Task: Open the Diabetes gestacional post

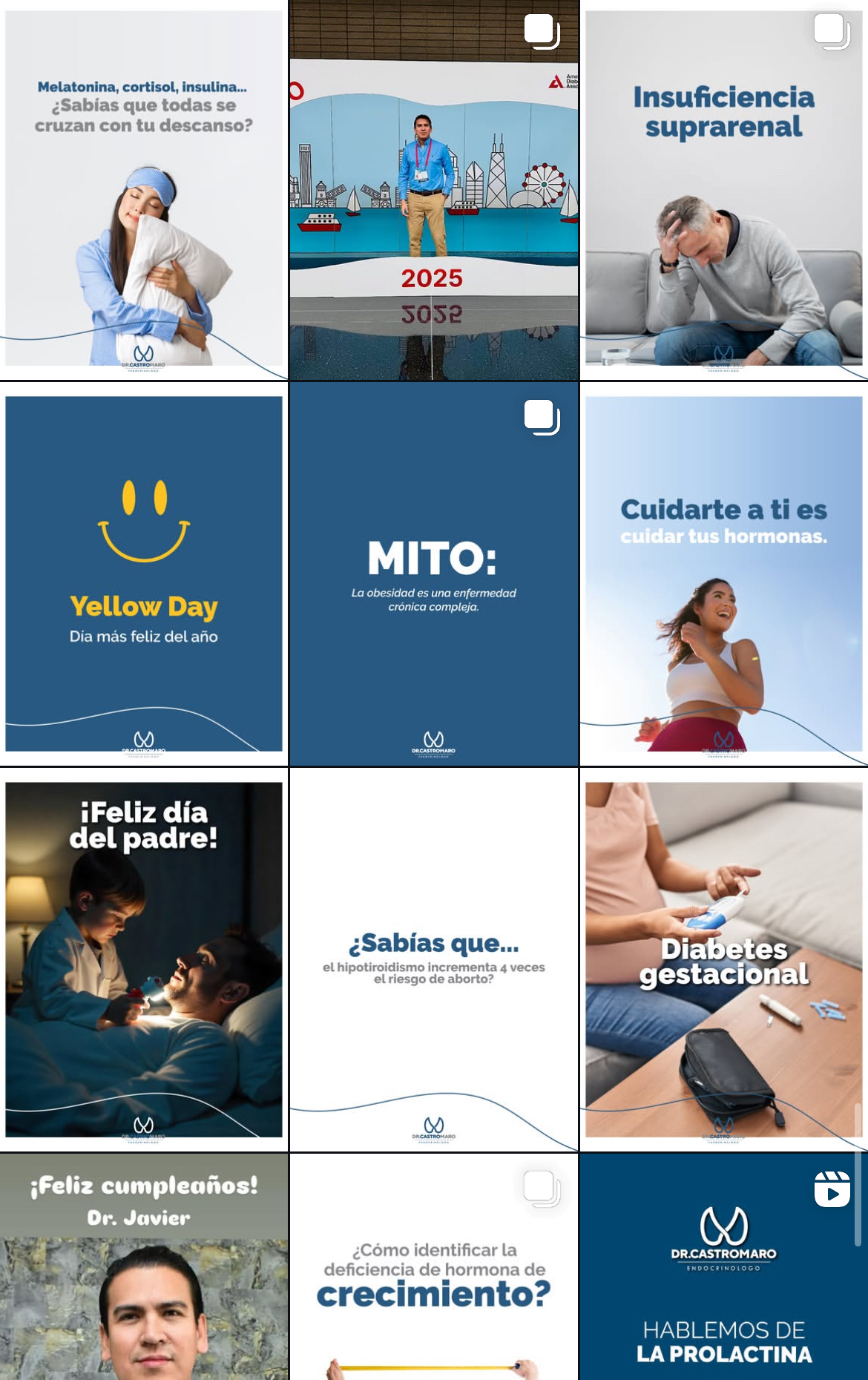Action: pos(724,959)
